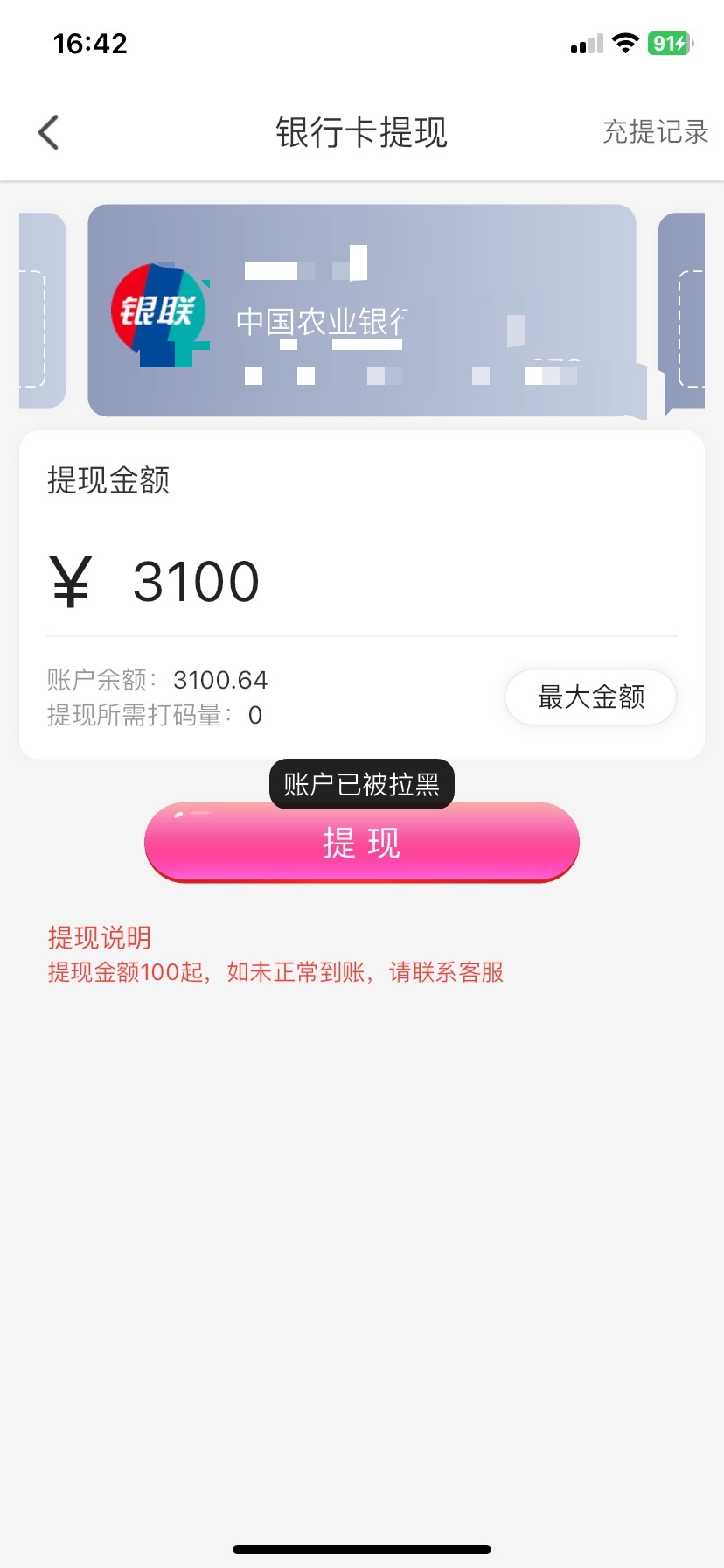Tap the 账户已被拉黑 toast message

coord(361,784)
